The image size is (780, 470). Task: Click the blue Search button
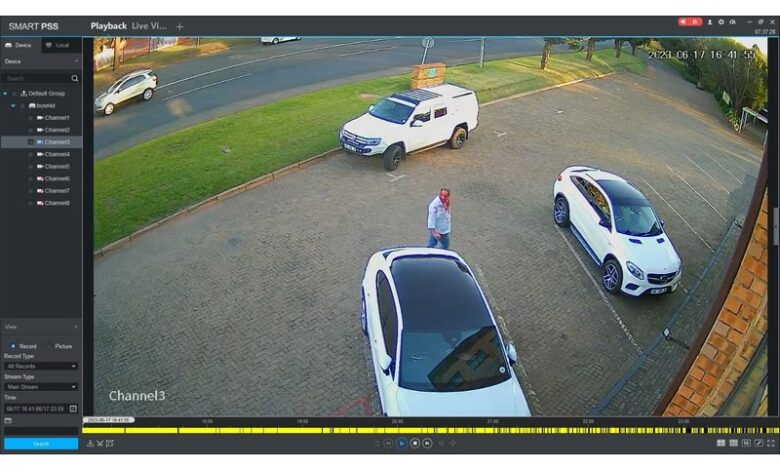click(41, 444)
